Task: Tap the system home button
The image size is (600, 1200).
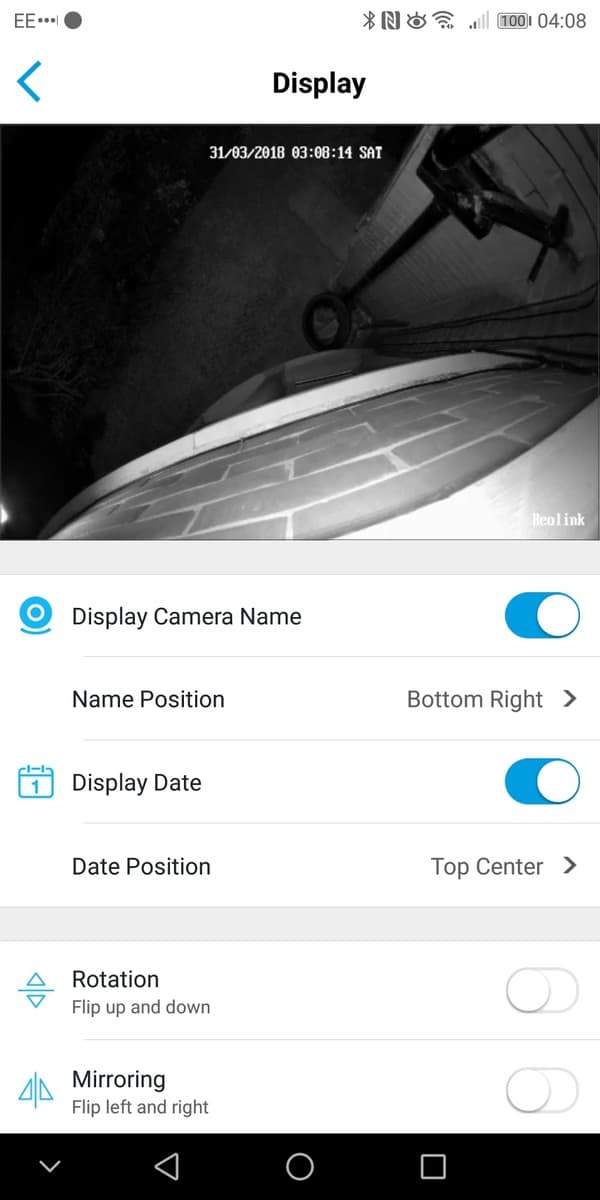Action: [300, 1166]
